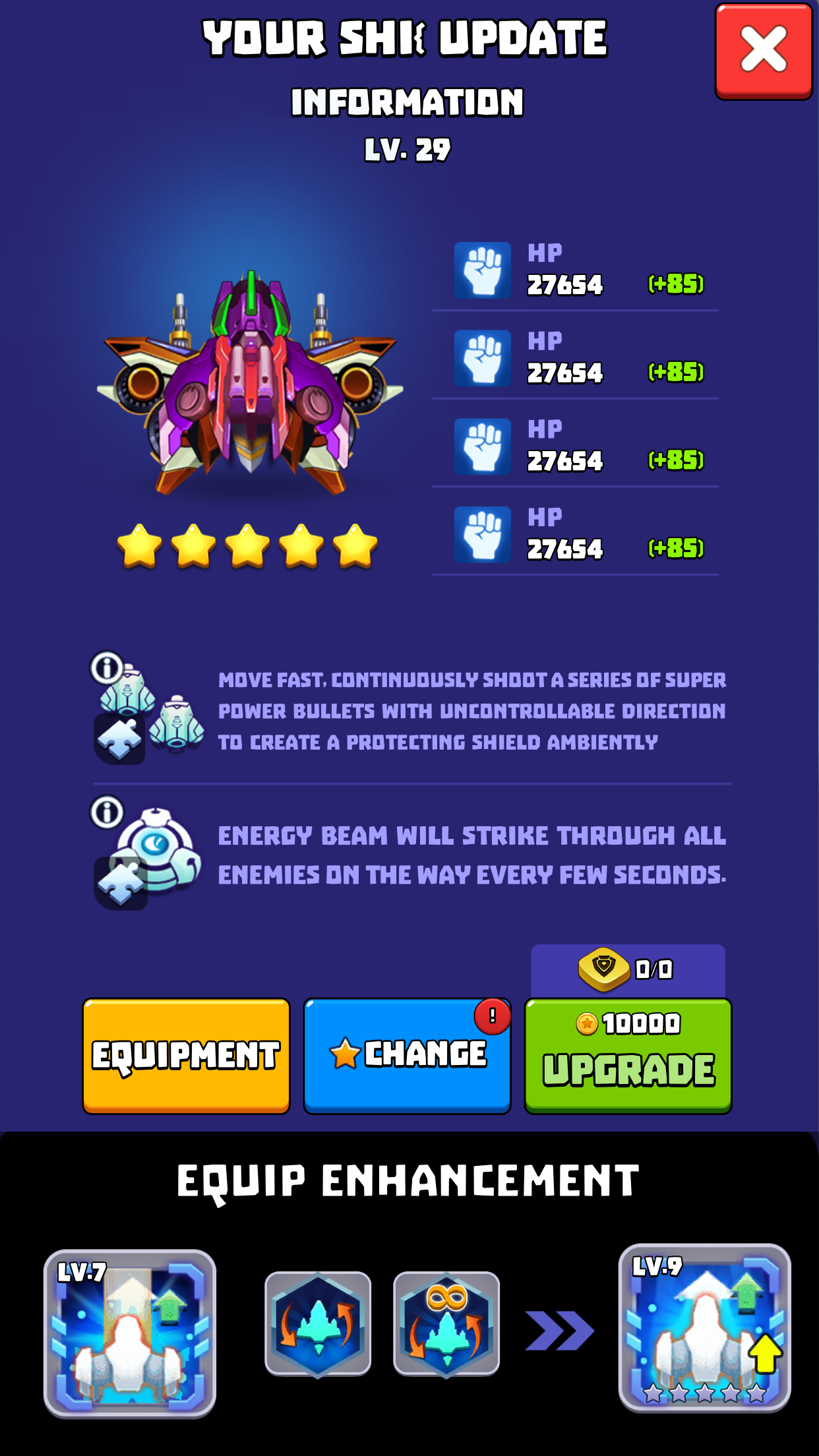
Task: Open the Equipment button
Action: pyautogui.click(x=186, y=1056)
